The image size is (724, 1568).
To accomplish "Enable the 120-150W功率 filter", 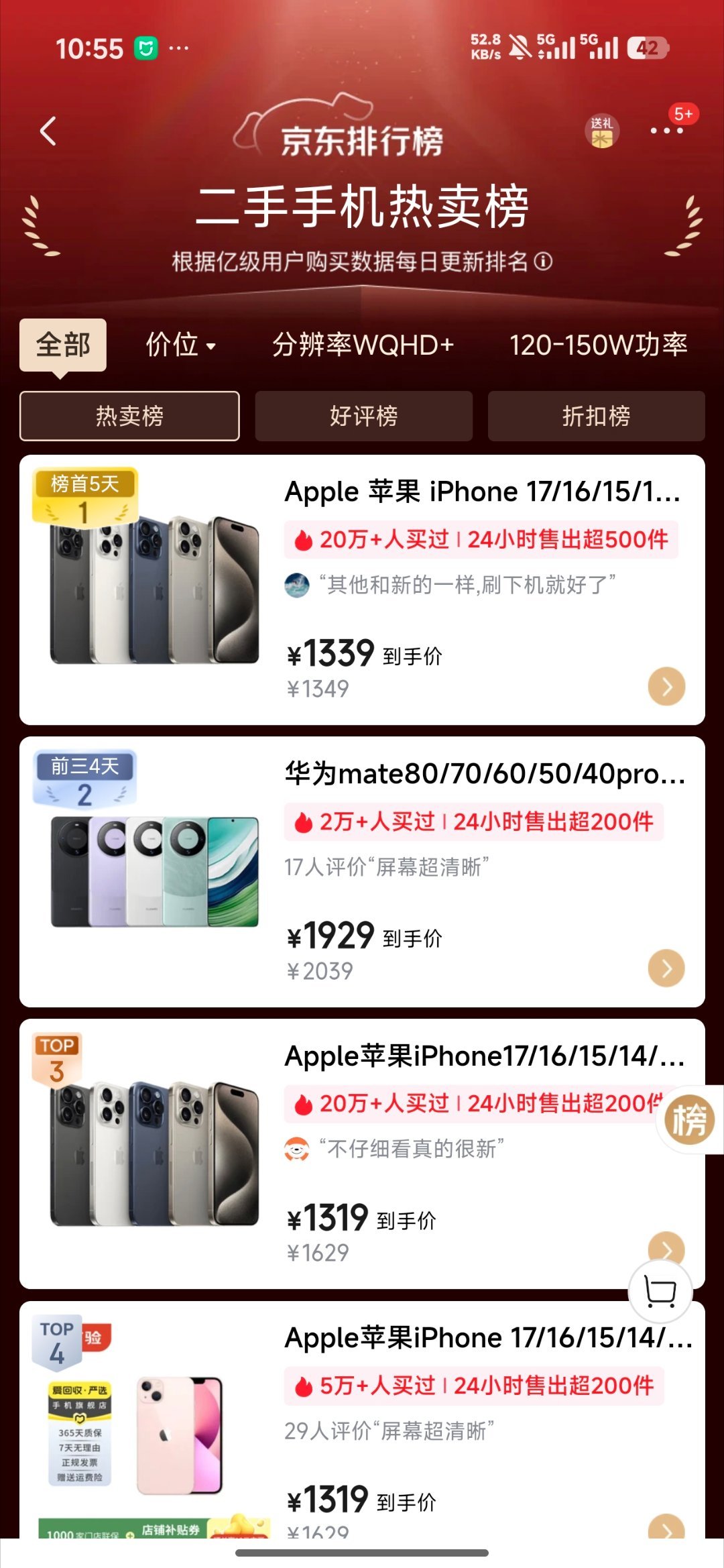I will (x=599, y=345).
